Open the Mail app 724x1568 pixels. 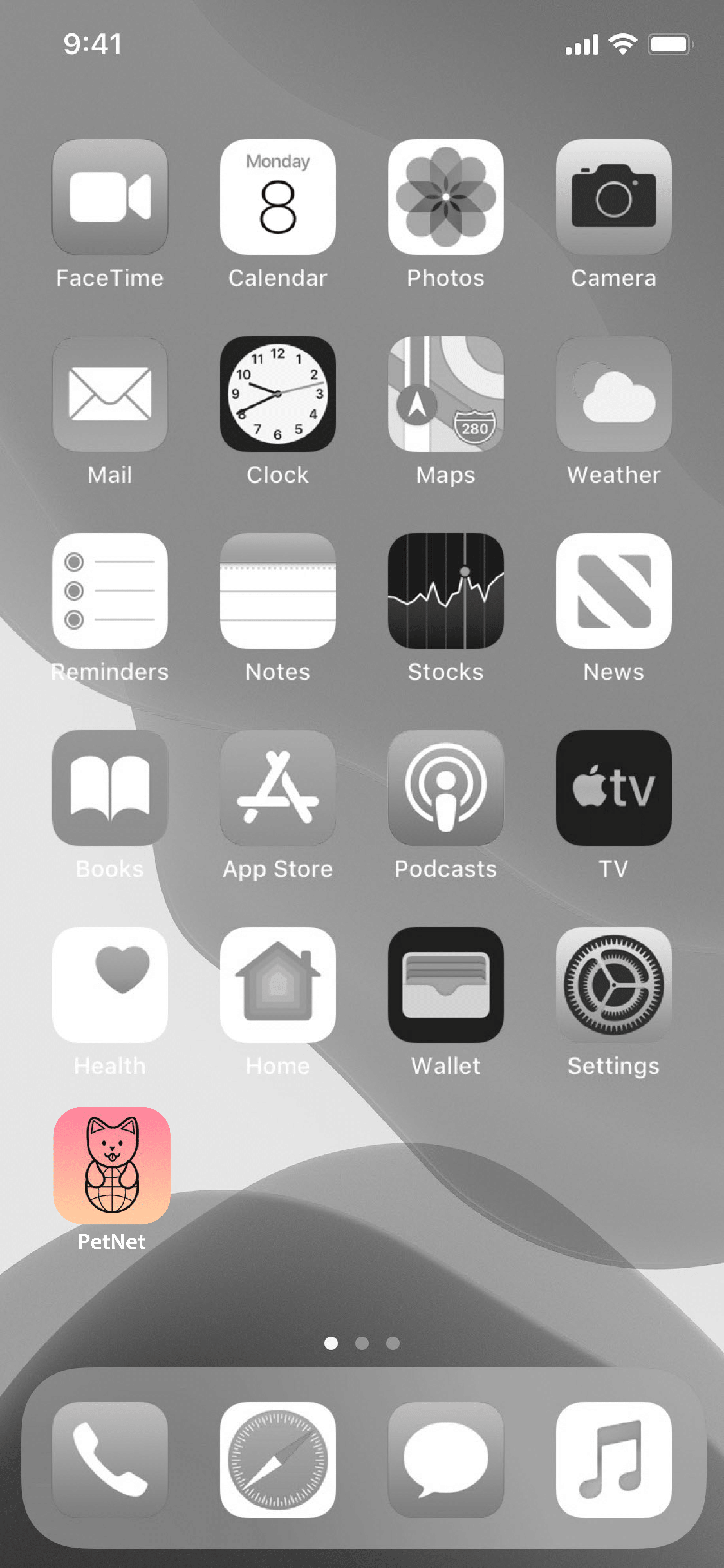click(110, 394)
